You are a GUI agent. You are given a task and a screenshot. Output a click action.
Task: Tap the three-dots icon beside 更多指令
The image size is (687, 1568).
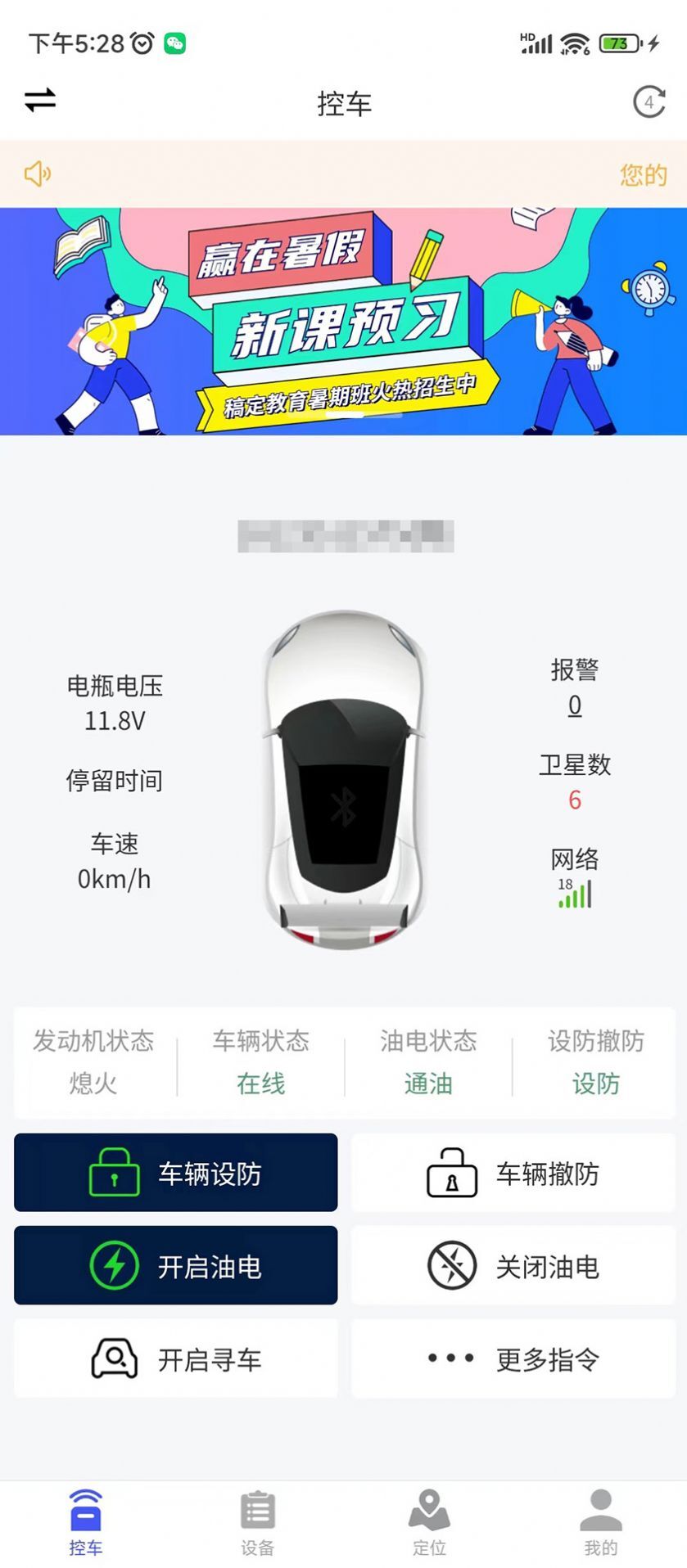(x=450, y=1358)
